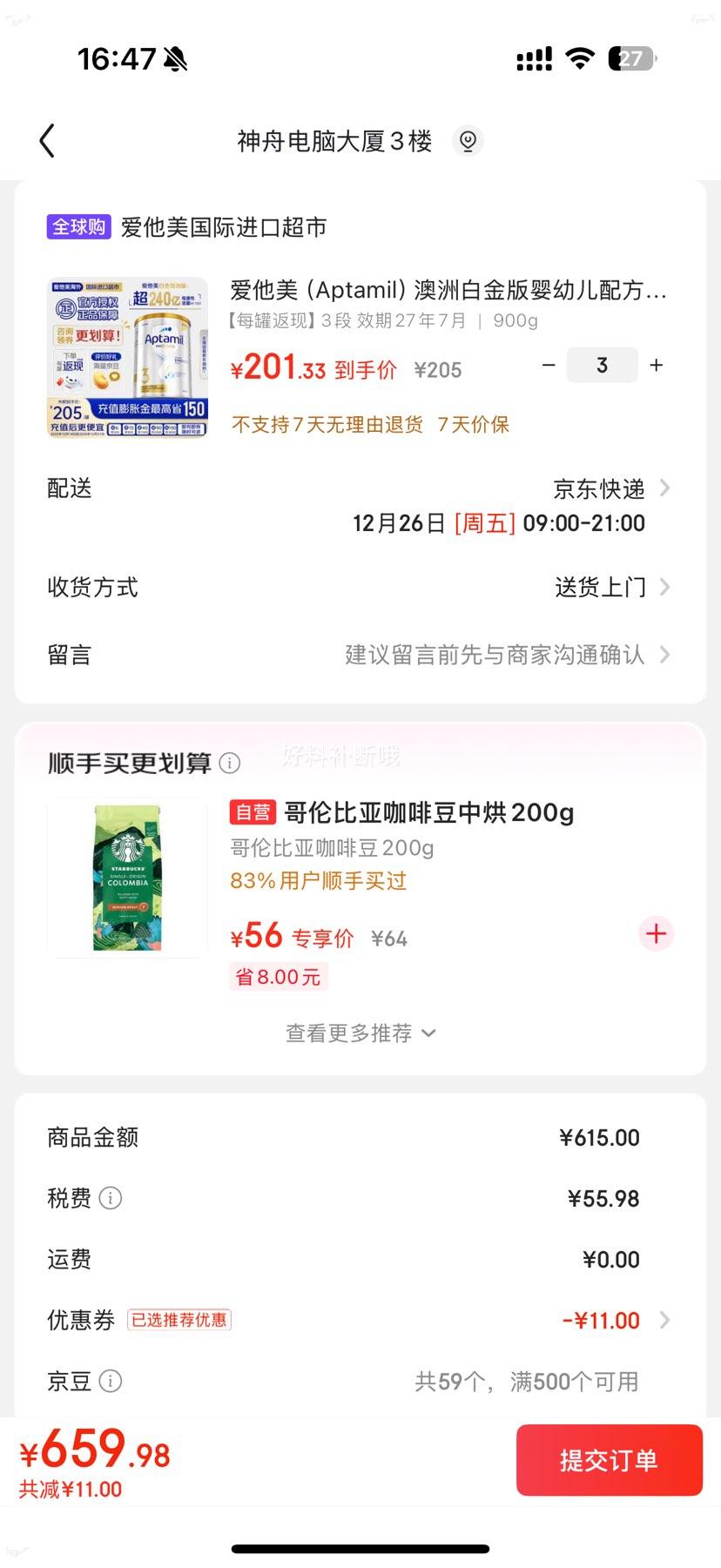Change 送货上门 receiving method via chevron
This screenshot has height=1568, width=721.
pos(664,588)
